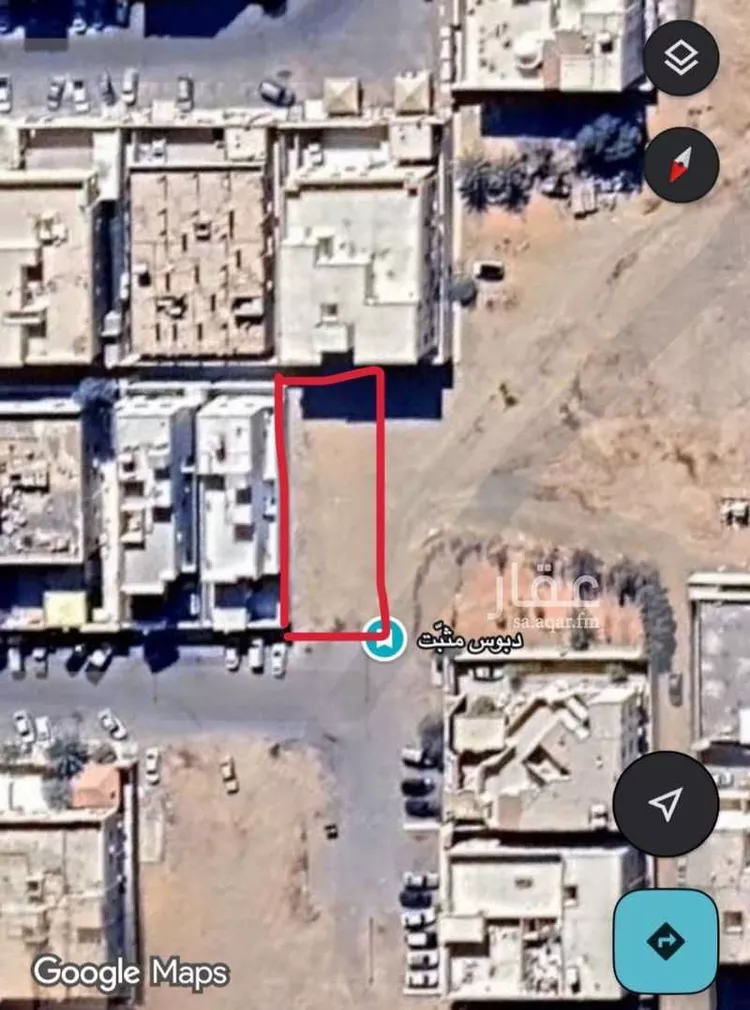Image resolution: width=750 pixels, height=1010 pixels.
Task: Click the layers icon to change map type
Action: pyautogui.click(x=683, y=57)
